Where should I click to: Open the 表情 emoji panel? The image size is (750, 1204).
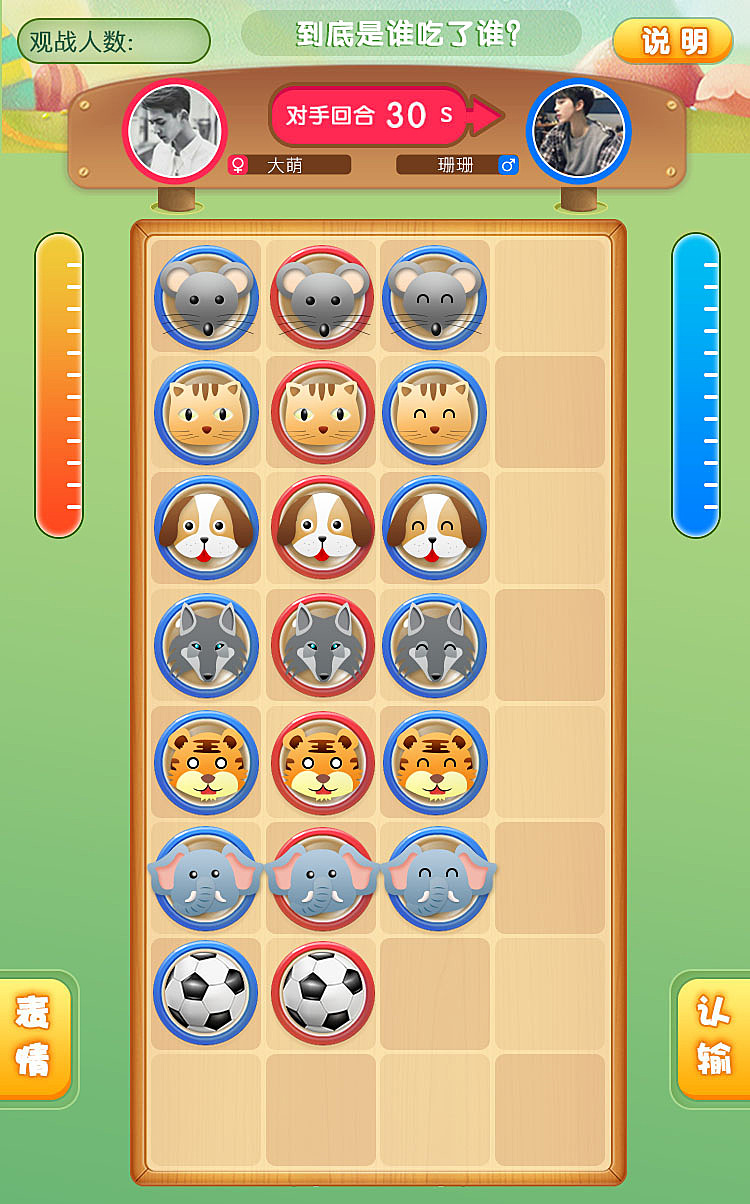pyautogui.click(x=34, y=1037)
